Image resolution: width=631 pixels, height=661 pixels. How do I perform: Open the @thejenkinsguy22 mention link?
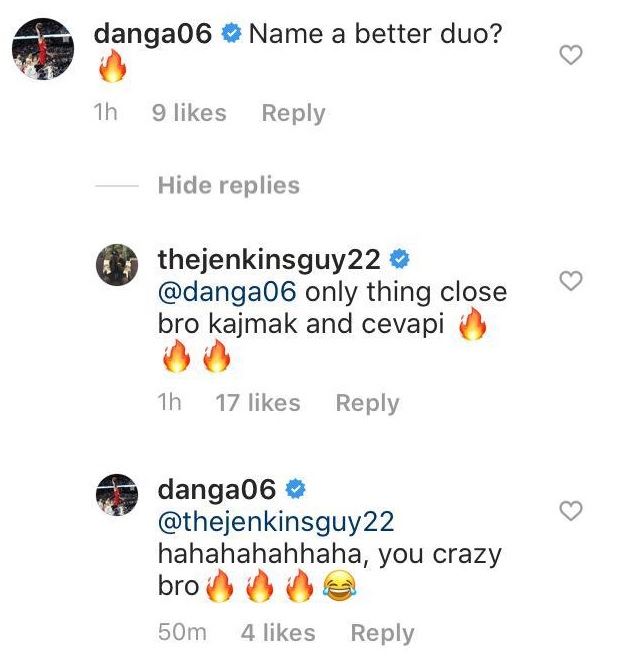click(276, 522)
